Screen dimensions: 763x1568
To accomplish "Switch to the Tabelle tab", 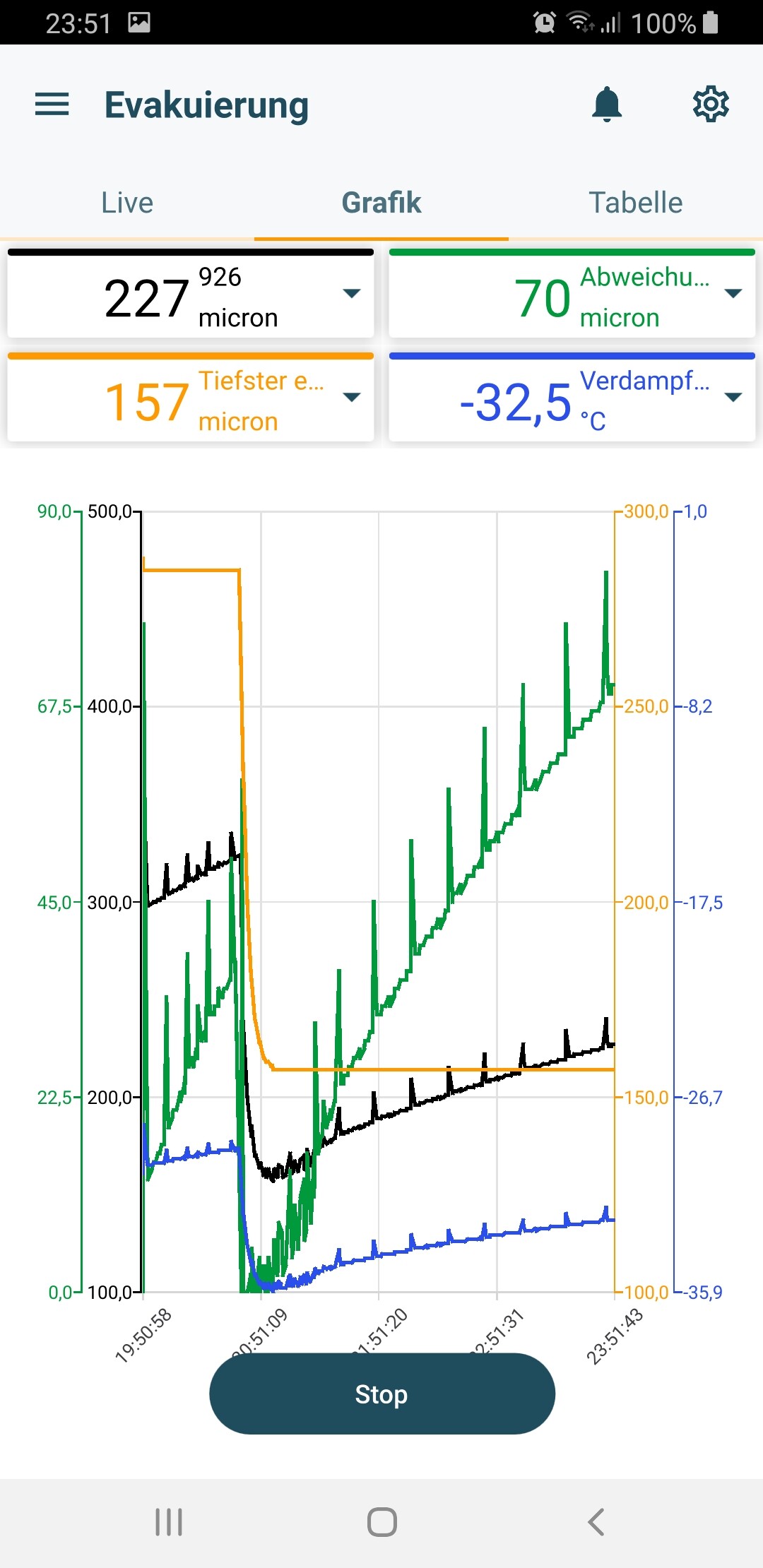I will coord(636,203).
